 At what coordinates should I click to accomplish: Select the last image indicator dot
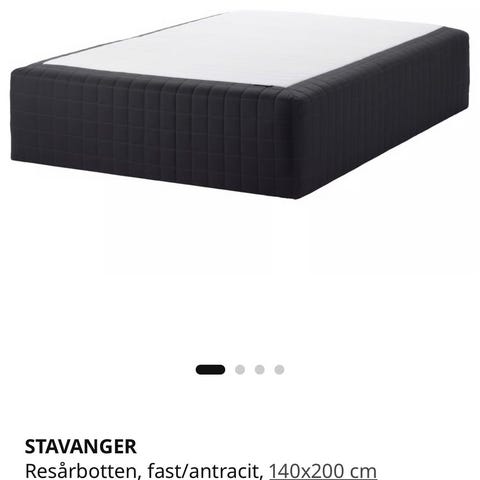(279, 370)
